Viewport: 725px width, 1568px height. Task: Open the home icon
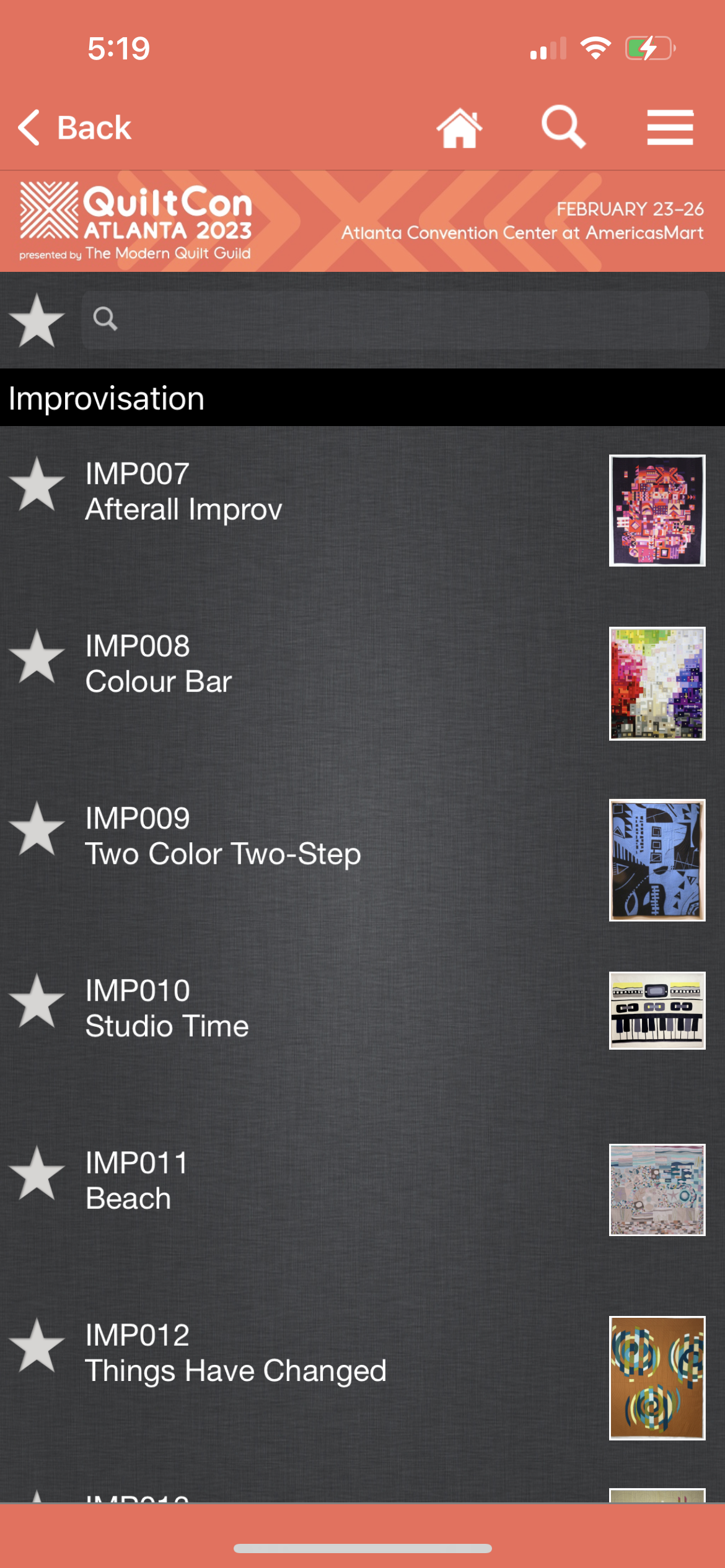(459, 128)
